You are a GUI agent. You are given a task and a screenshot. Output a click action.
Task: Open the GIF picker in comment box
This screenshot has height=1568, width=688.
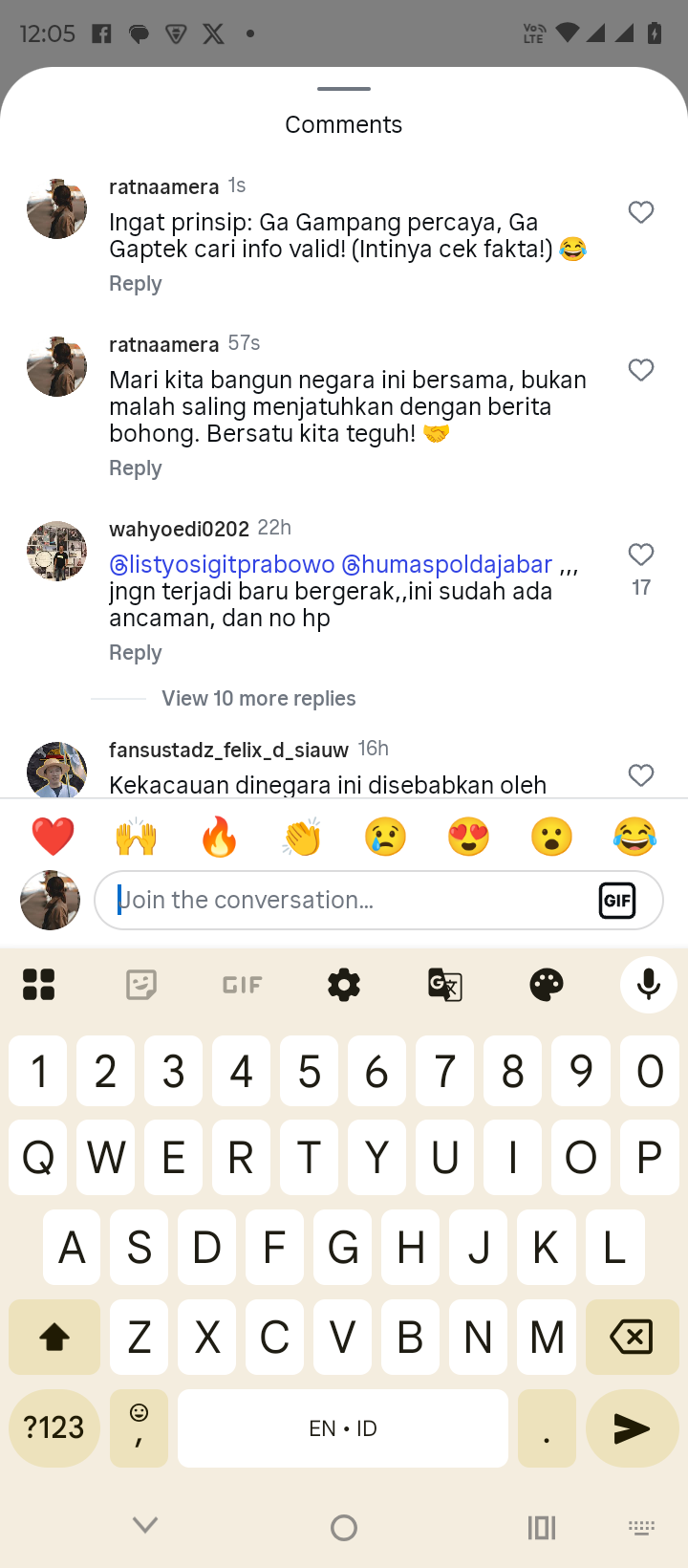click(x=617, y=900)
